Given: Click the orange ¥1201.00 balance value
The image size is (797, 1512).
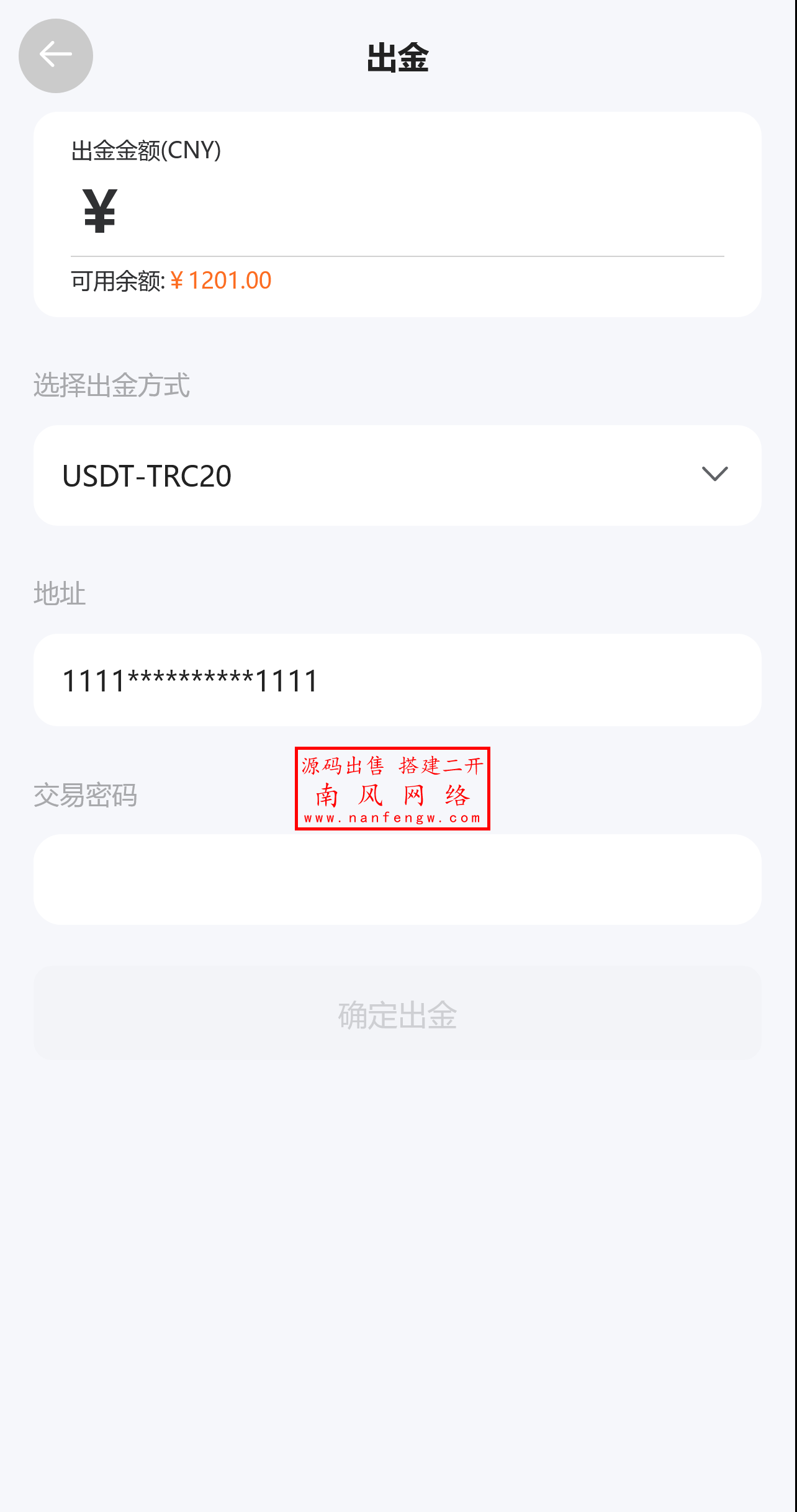Looking at the screenshot, I should (221, 280).
